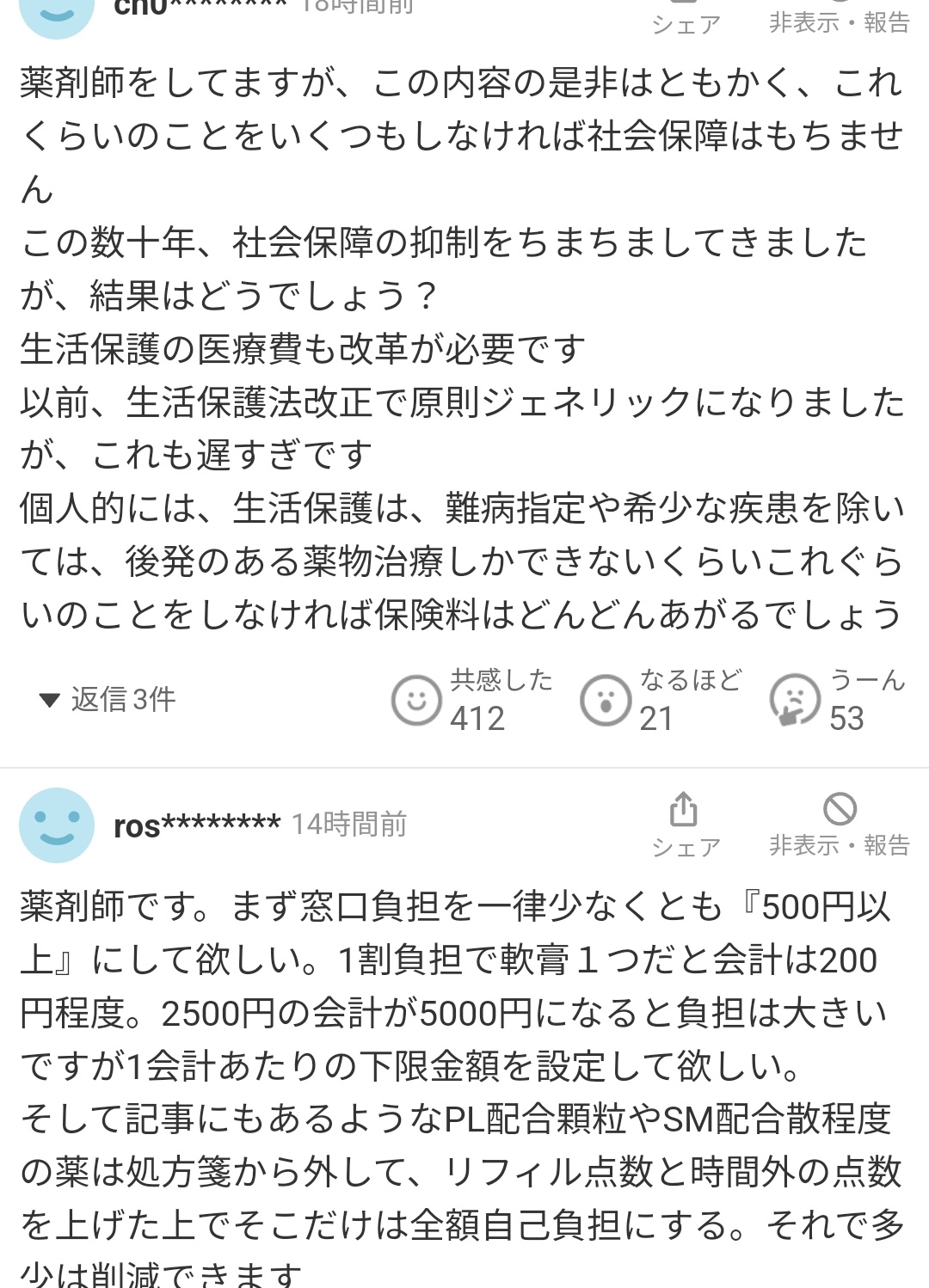Viewport: 929px width, 1288px height.
Task: Hide or report the ros******** comment
Action: 839,824
